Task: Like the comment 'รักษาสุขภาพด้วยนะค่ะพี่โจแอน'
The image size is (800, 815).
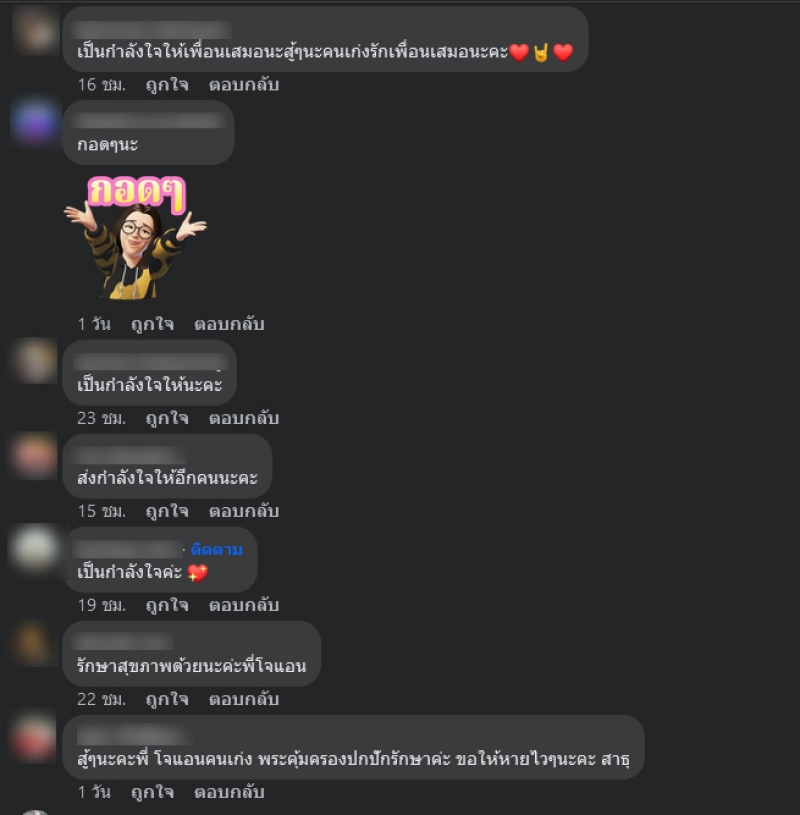Action: point(166,699)
